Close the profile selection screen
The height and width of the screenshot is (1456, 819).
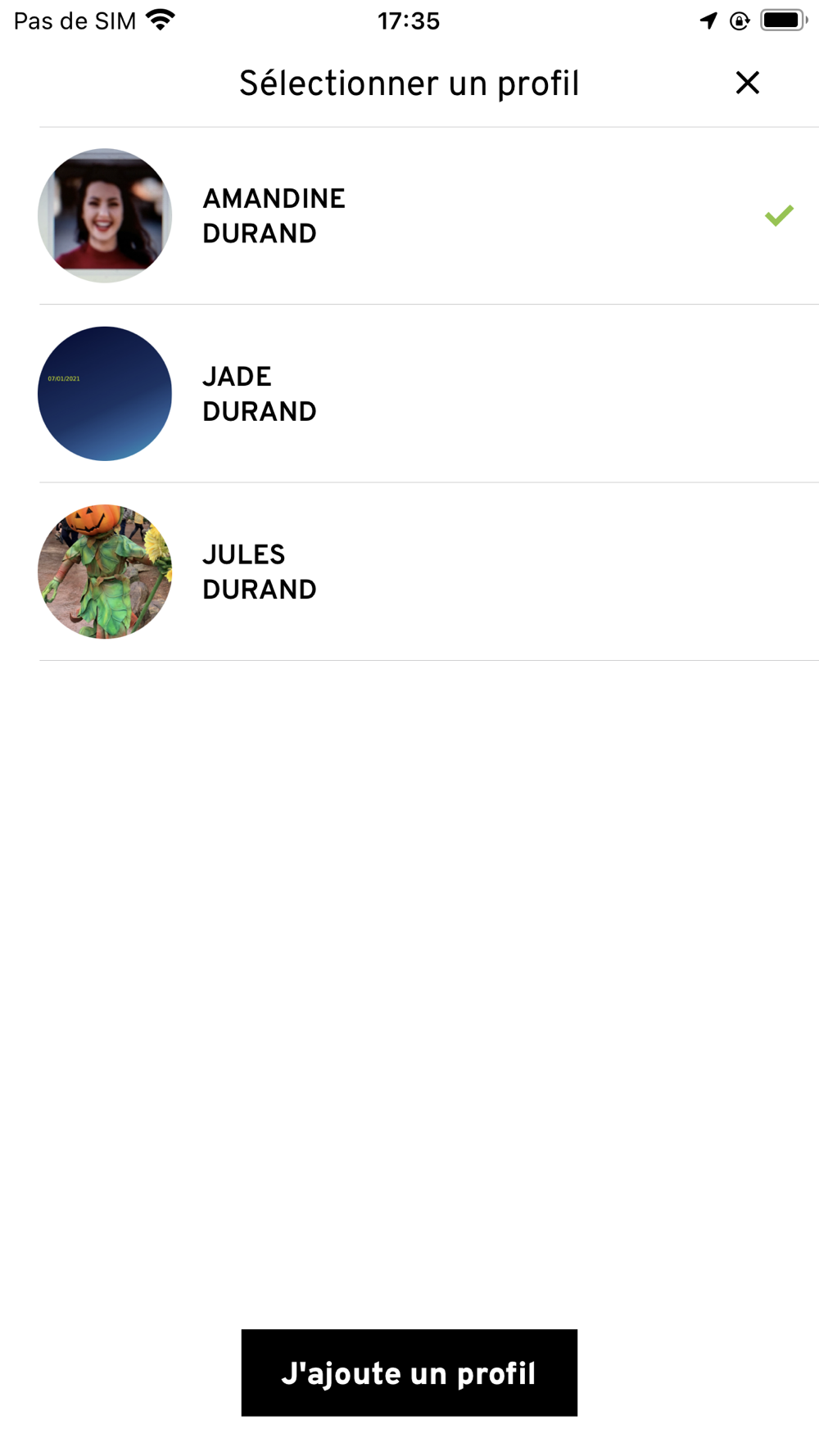747,83
